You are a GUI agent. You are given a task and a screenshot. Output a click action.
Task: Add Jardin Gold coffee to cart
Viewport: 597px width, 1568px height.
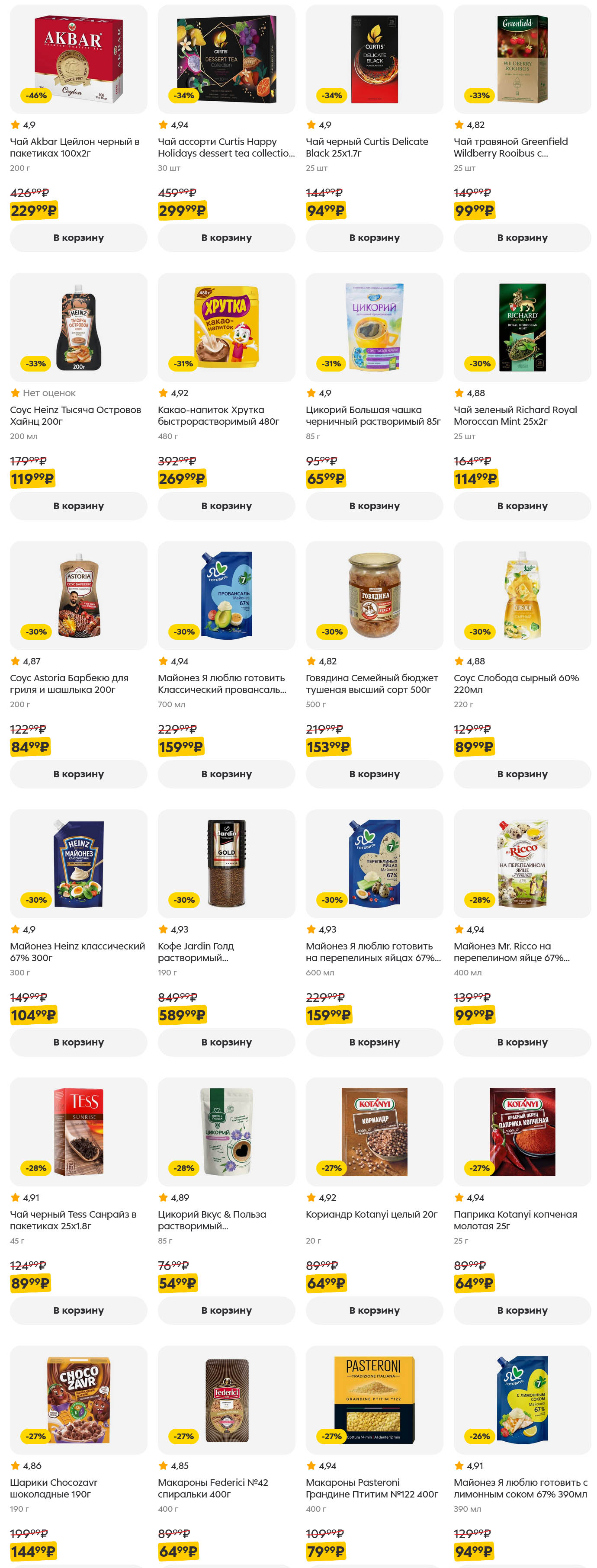pyautogui.click(x=226, y=1042)
